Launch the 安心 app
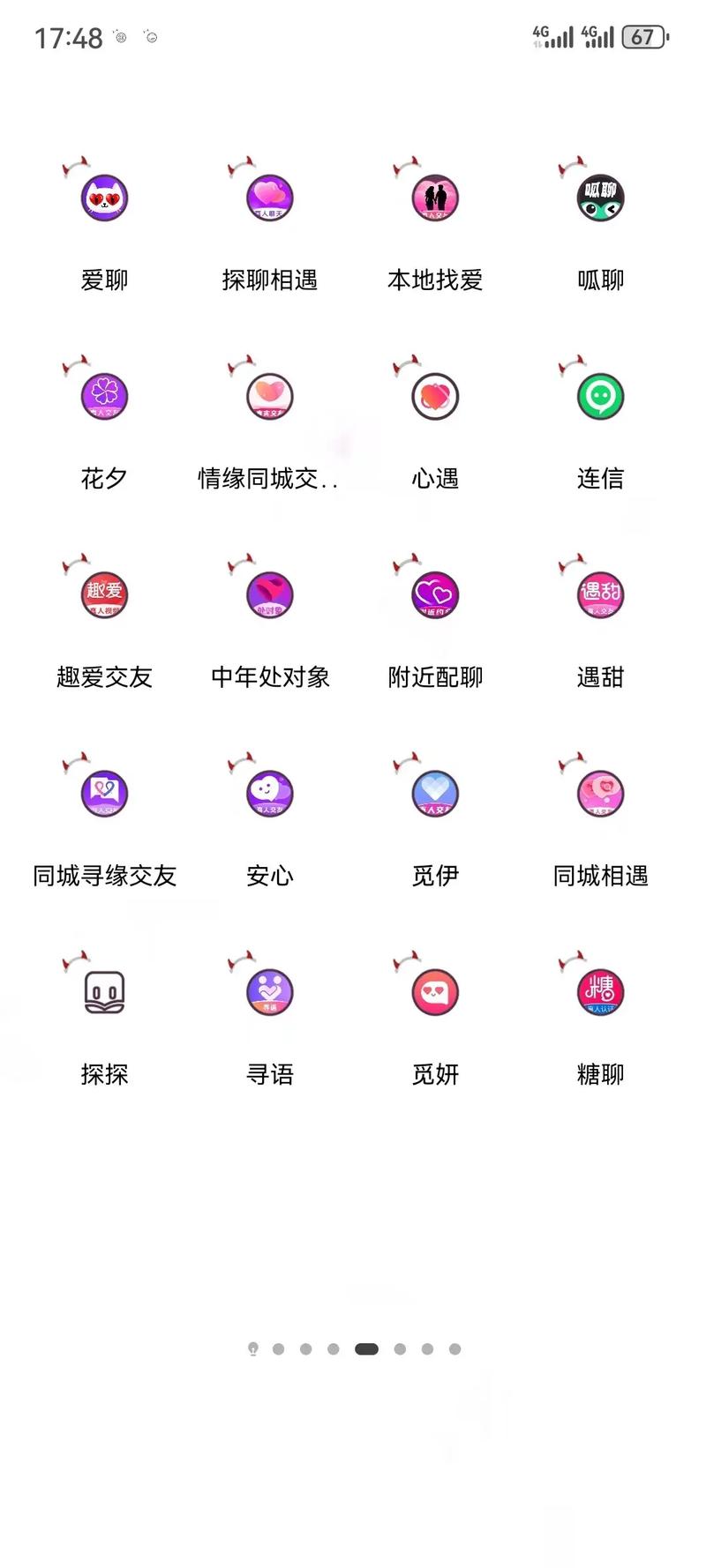Screen dimensions: 706x1568 (x=270, y=794)
